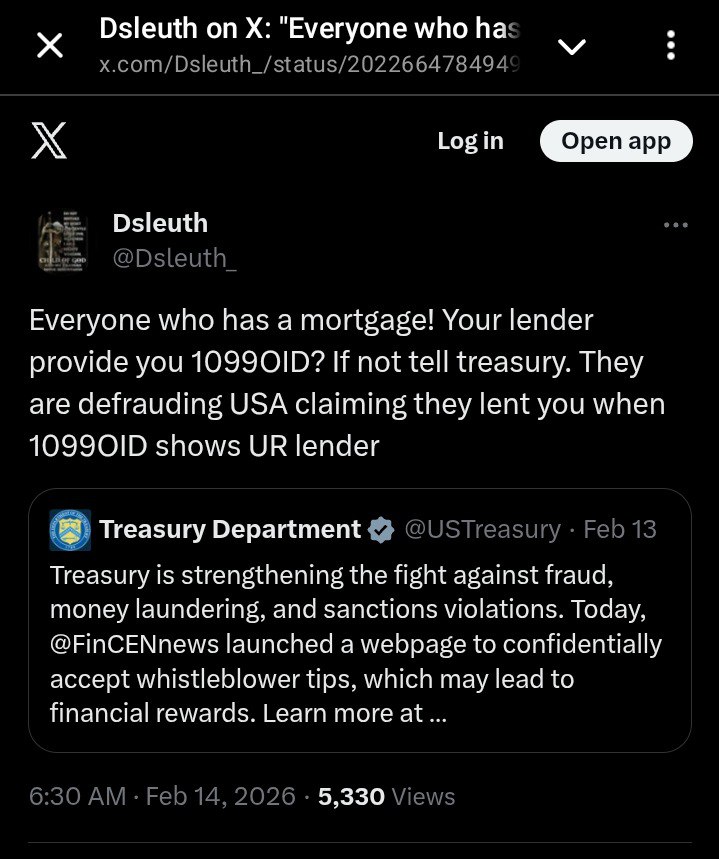The image size is (719, 859).
Task: Open the quoted Treasury Department post
Action: tap(359, 620)
